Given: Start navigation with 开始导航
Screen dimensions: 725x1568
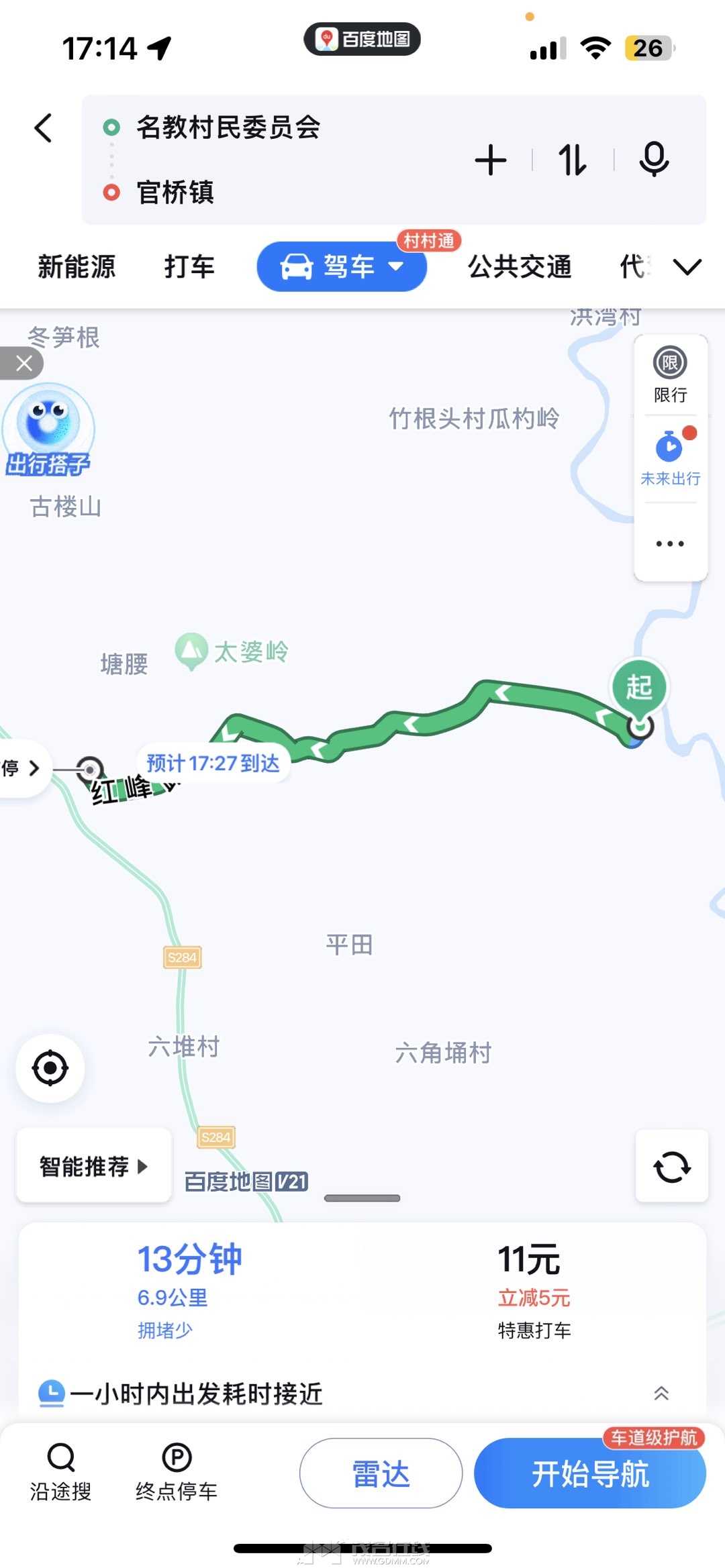Looking at the screenshot, I should point(589,1474).
